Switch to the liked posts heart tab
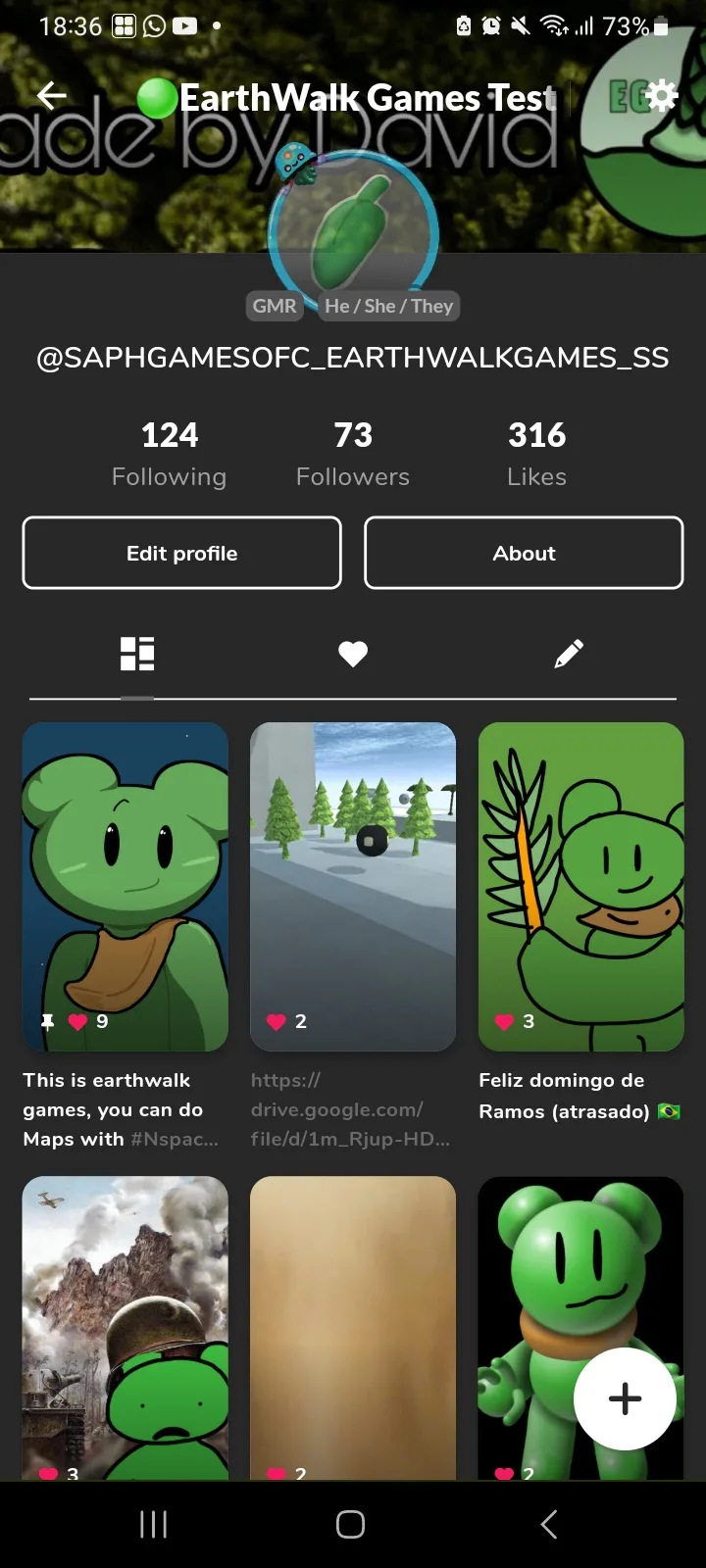Viewport: 706px width, 1568px height. (x=353, y=654)
